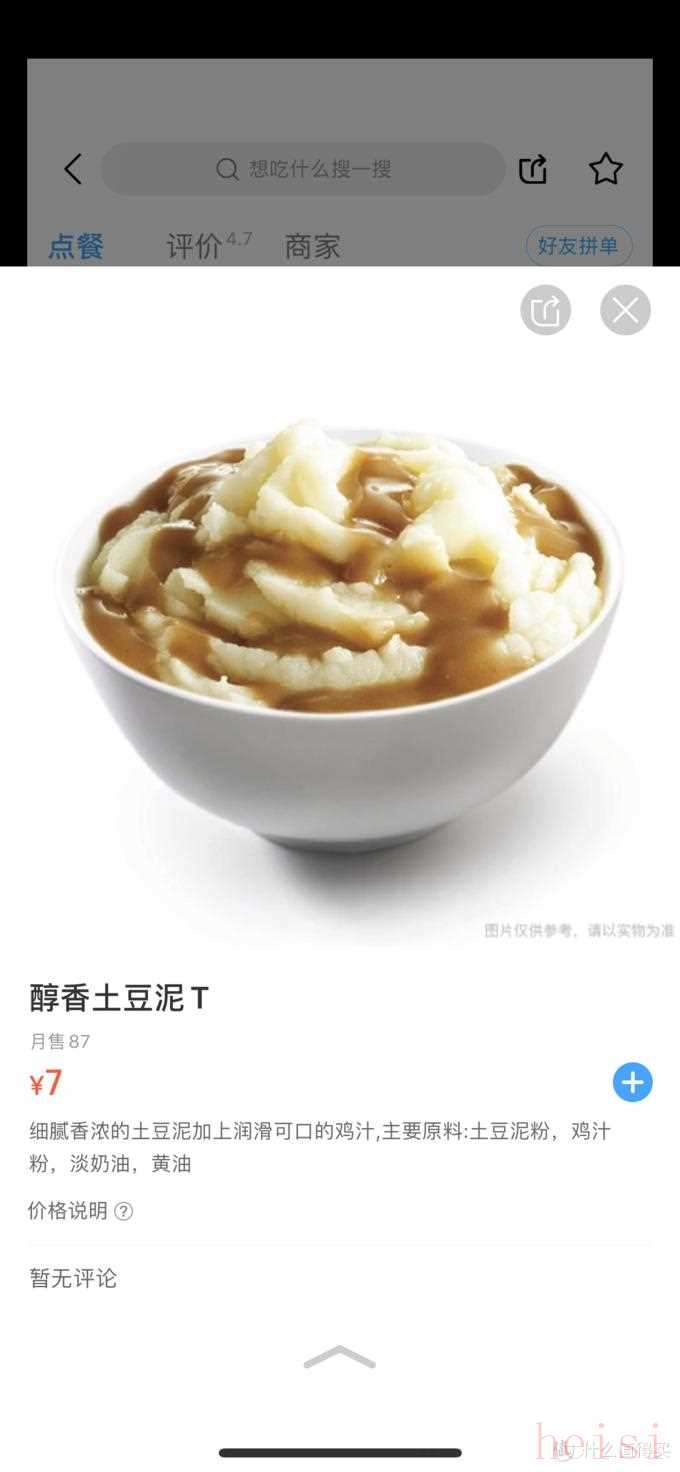Screen dimensions: 680x1472
Task: Start a 好友拼单 group order
Action: [578, 245]
